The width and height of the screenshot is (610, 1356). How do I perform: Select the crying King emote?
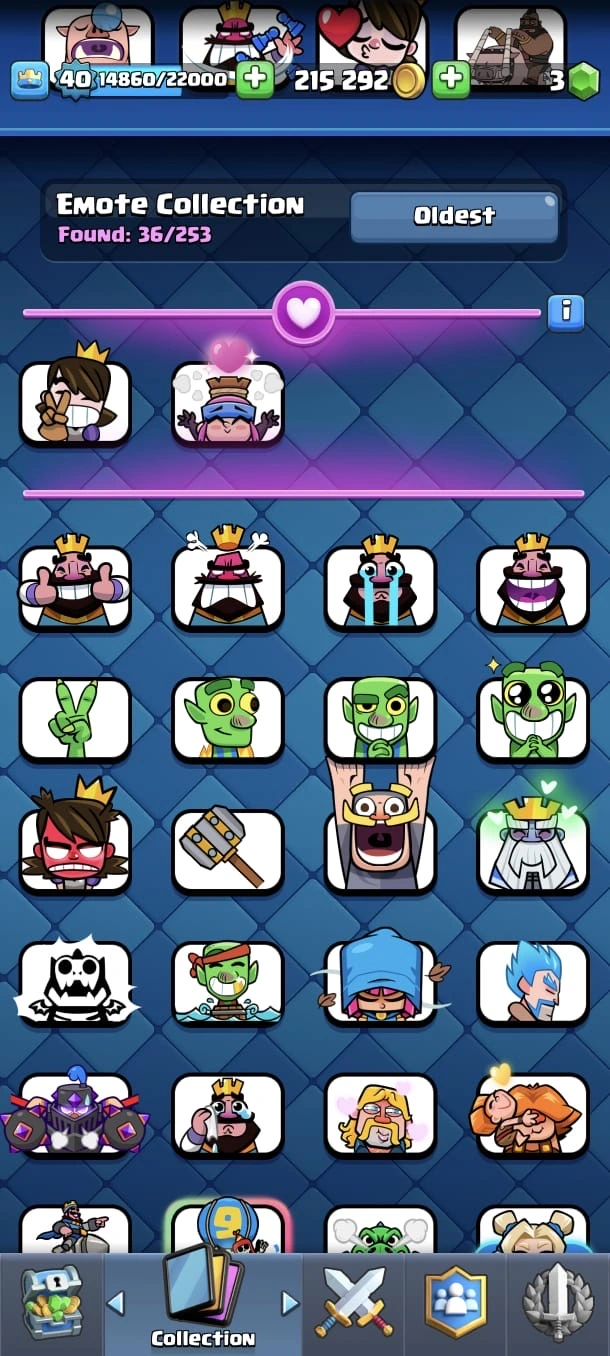pyautogui.click(x=380, y=586)
